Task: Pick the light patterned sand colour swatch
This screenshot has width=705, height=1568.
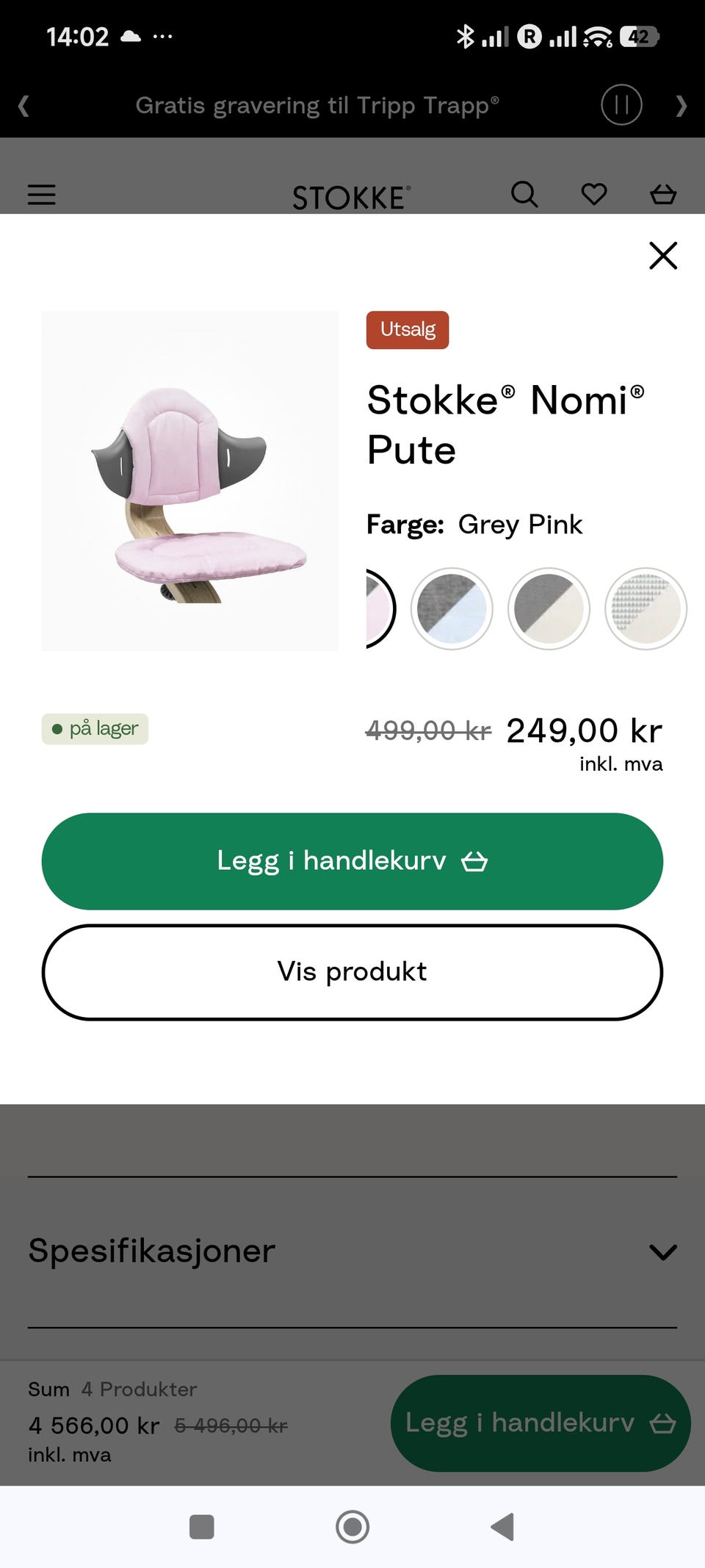Action: click(646, 608)
